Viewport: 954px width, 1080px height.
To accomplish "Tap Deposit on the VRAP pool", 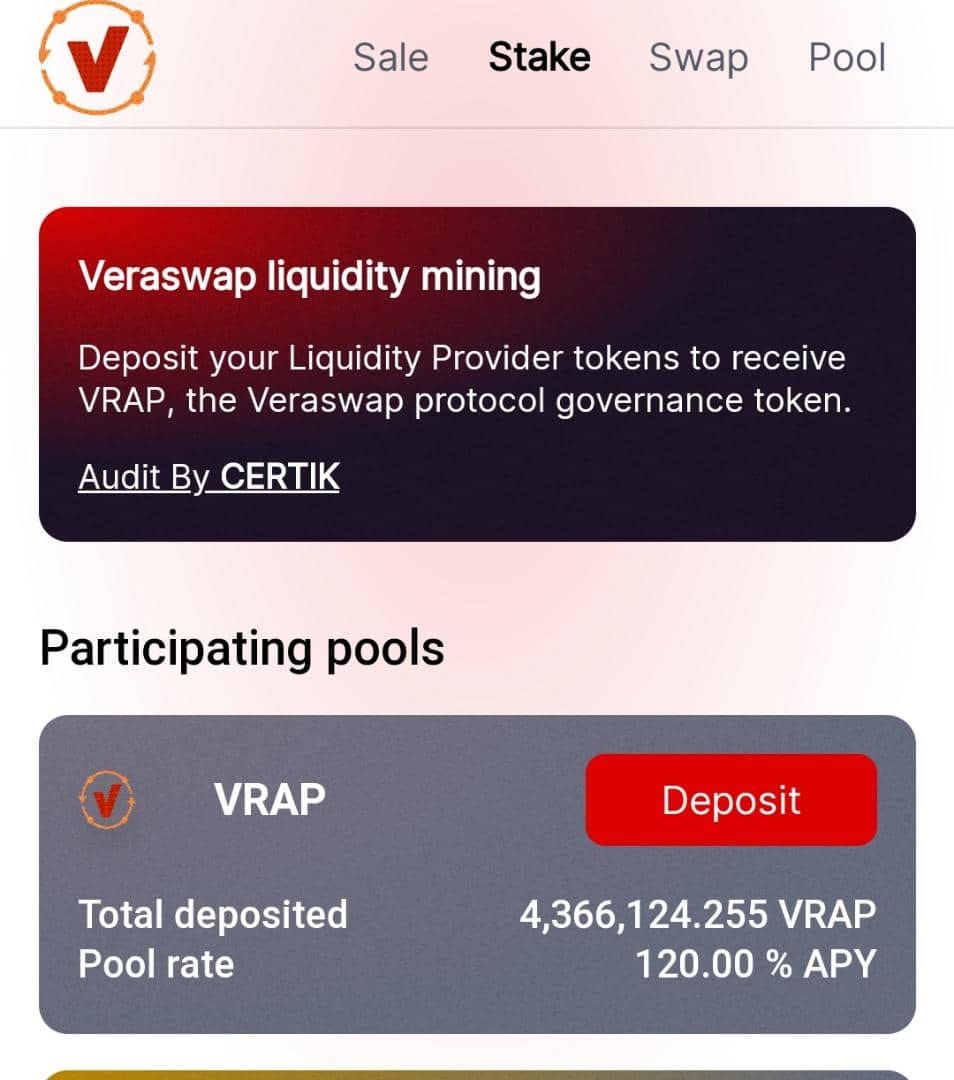I will pyautogui.click(x=731, y=800).
